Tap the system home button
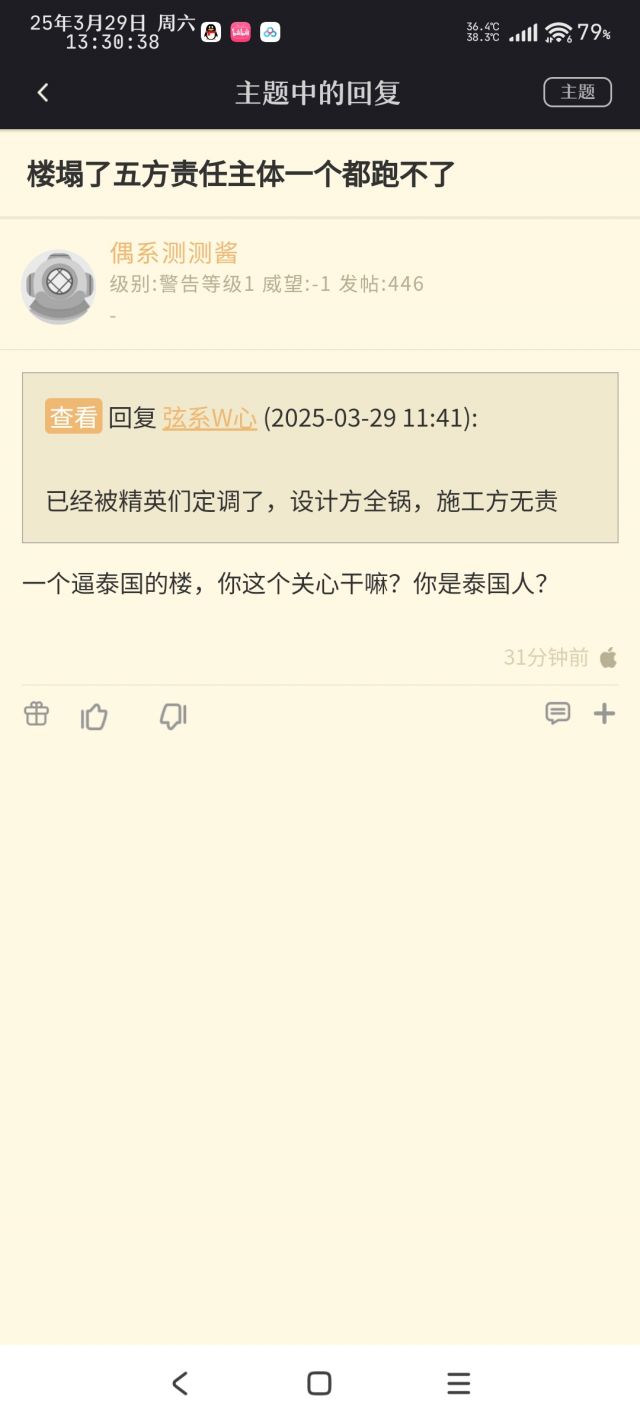 [x=319, y=1383]
